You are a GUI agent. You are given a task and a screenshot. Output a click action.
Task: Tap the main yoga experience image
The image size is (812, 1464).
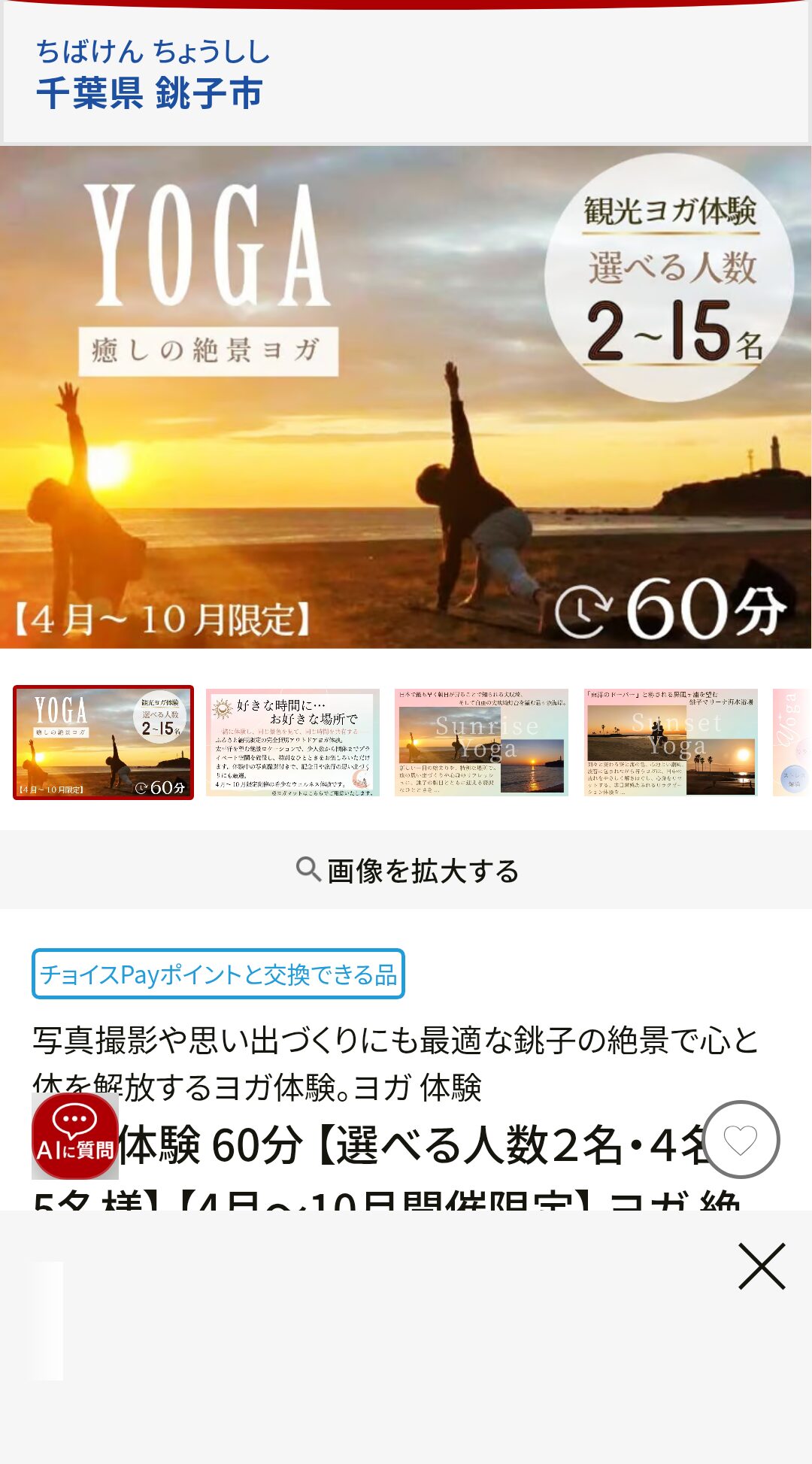coord(406,397)
